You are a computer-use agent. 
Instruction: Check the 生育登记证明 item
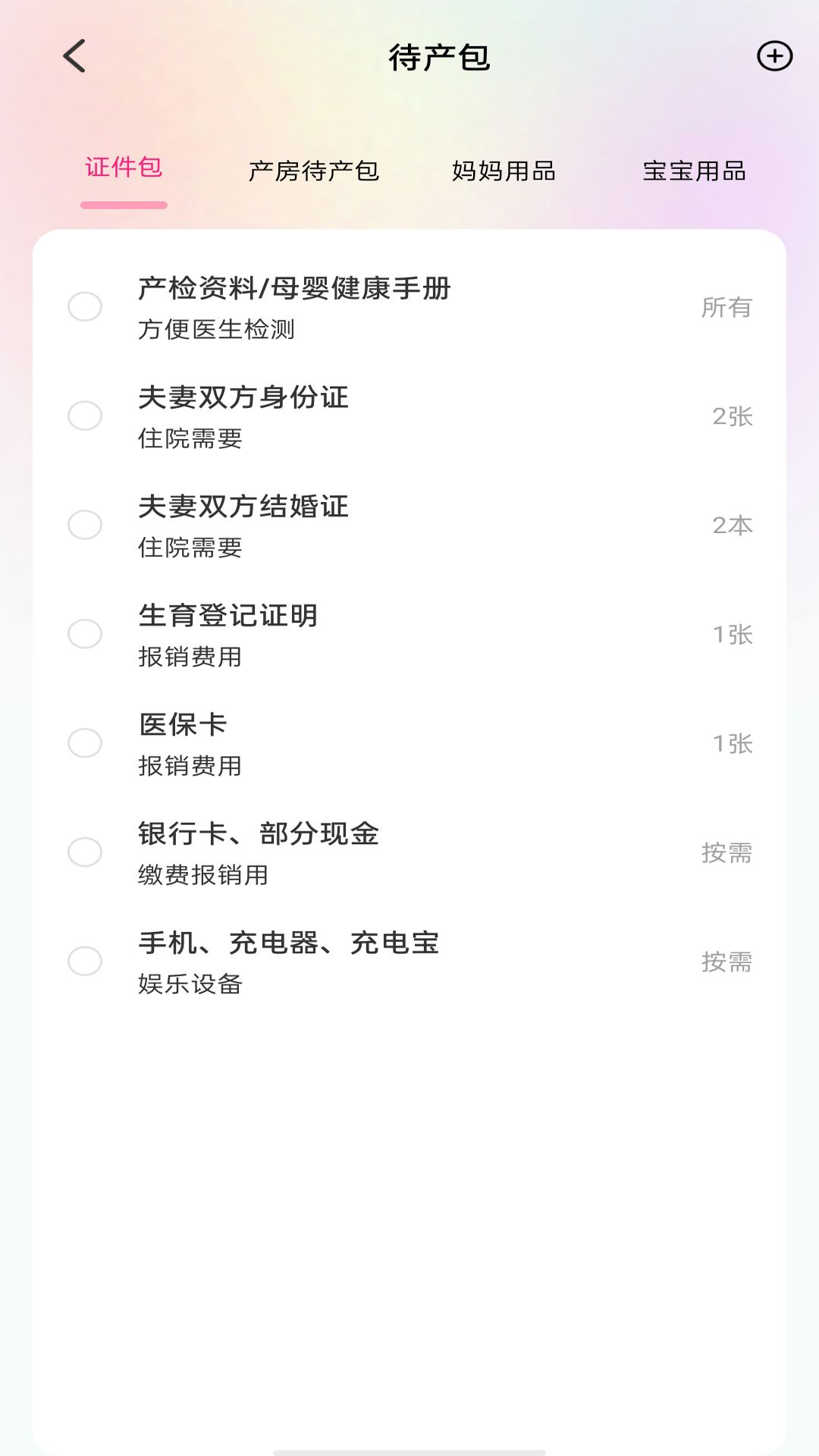coord(85,634)
